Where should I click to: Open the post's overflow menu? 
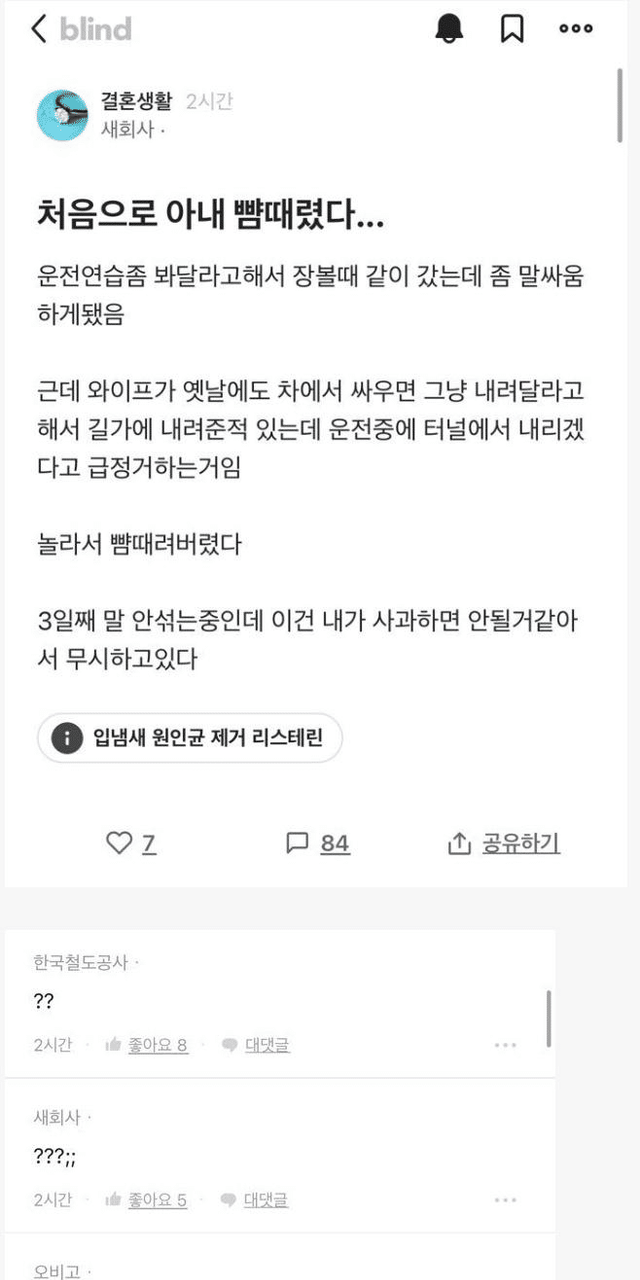pyautogui.click(x=576, y=29)
